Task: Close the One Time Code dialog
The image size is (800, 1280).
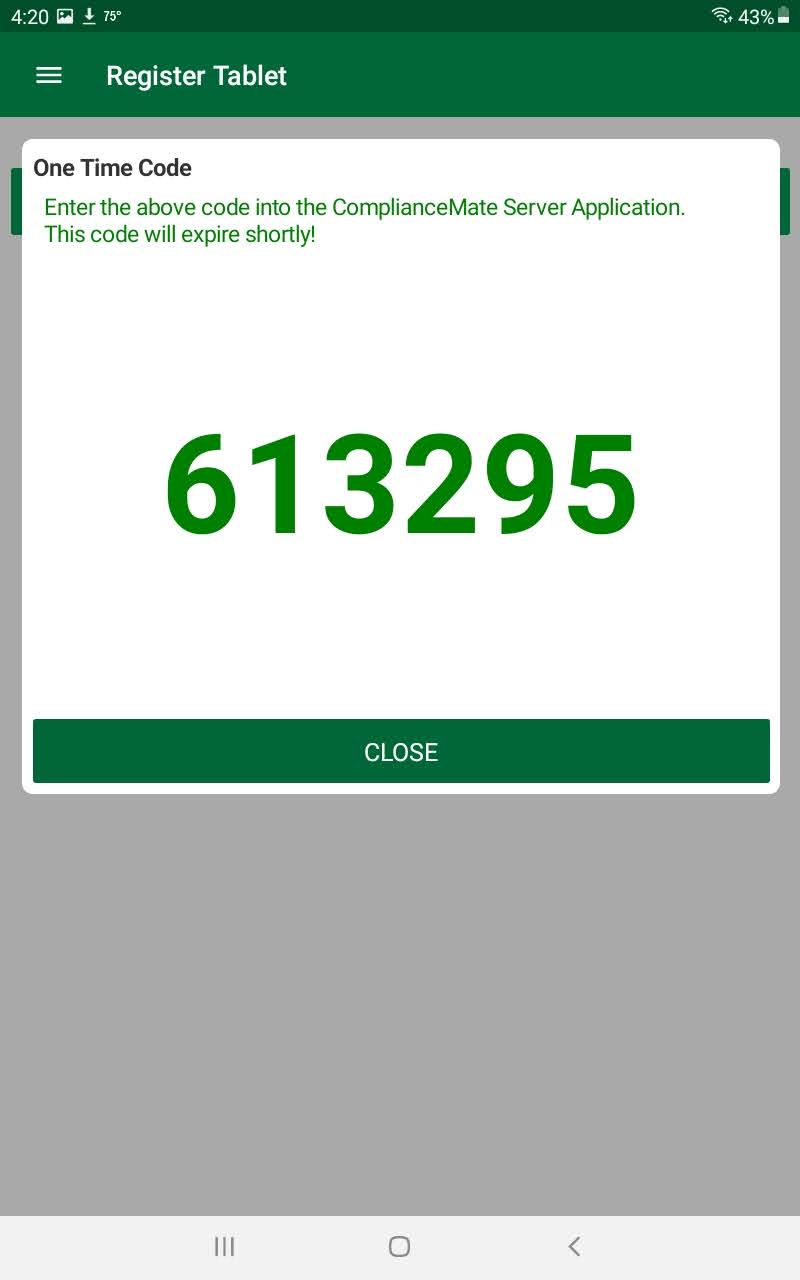Action: (x=401, y=751)
